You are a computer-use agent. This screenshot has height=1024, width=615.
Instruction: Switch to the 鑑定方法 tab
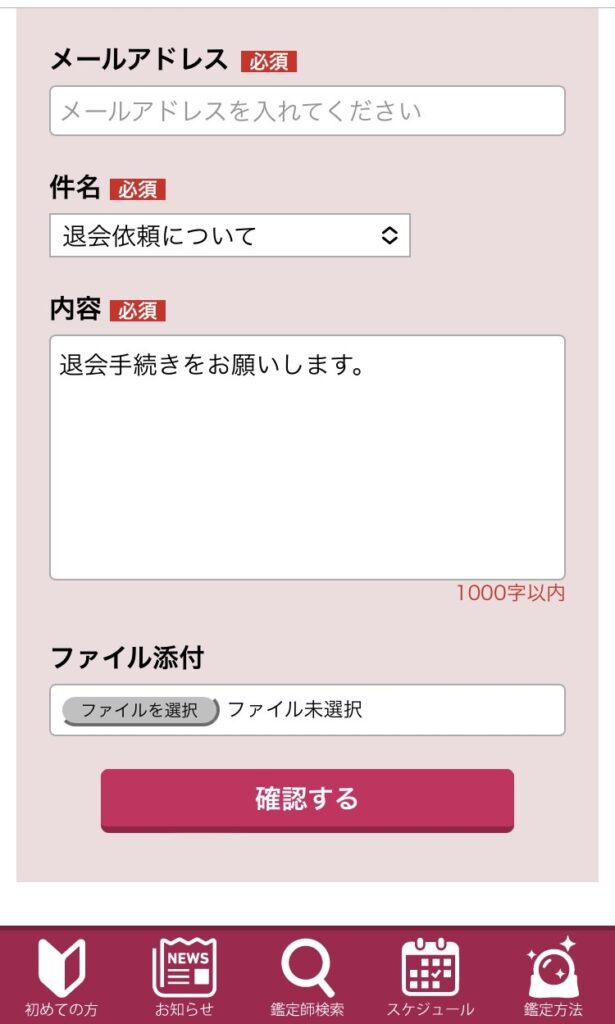(x=553, y=977)
